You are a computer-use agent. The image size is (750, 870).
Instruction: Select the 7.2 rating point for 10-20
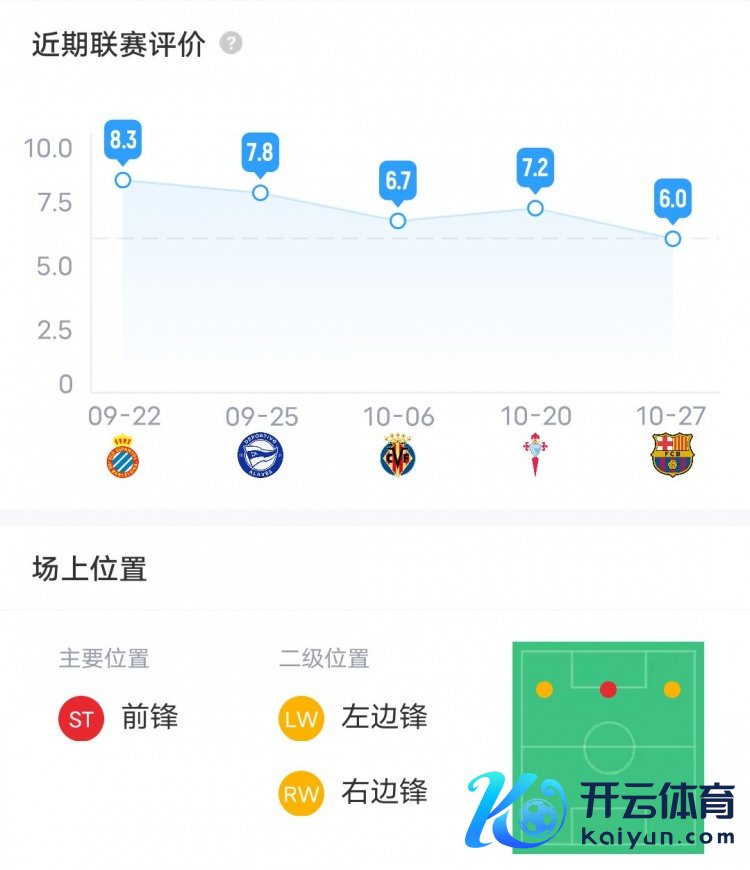tap(535, 208)
